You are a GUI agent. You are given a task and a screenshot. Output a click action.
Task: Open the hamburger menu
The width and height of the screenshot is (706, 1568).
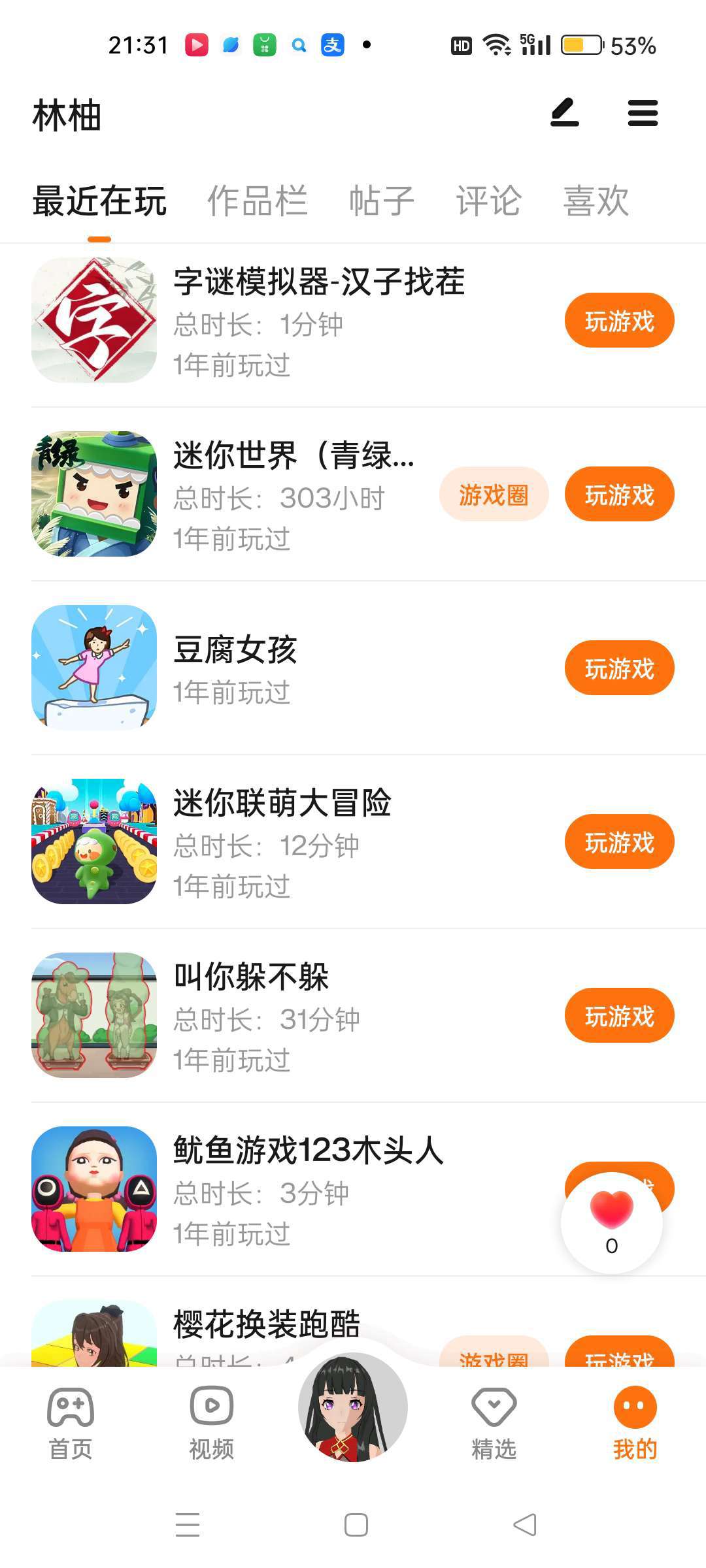tap(643, 113)
